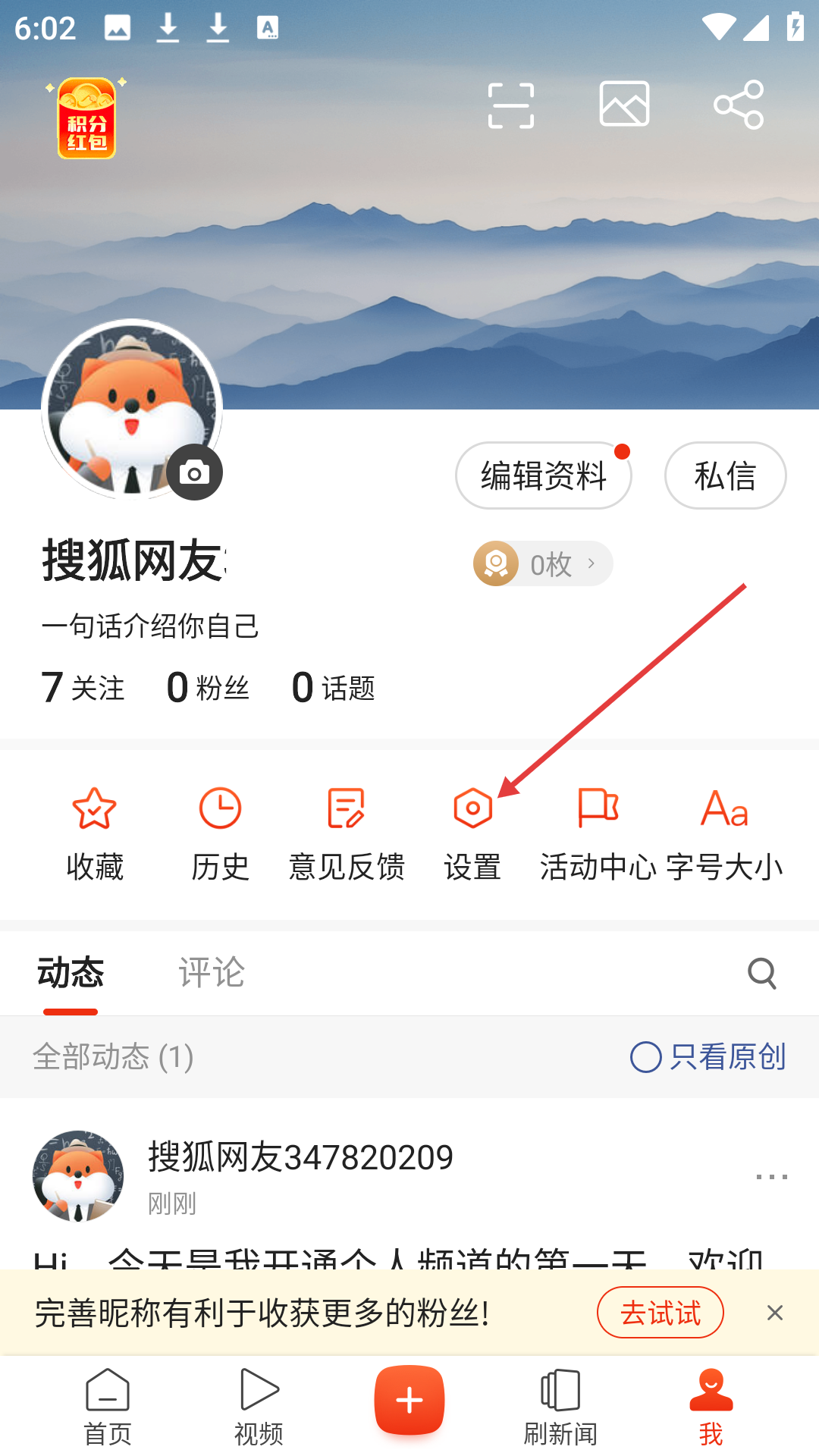Adjust 字号大小 font size
Screen dimensions: 819x1456
pos(724,833)
